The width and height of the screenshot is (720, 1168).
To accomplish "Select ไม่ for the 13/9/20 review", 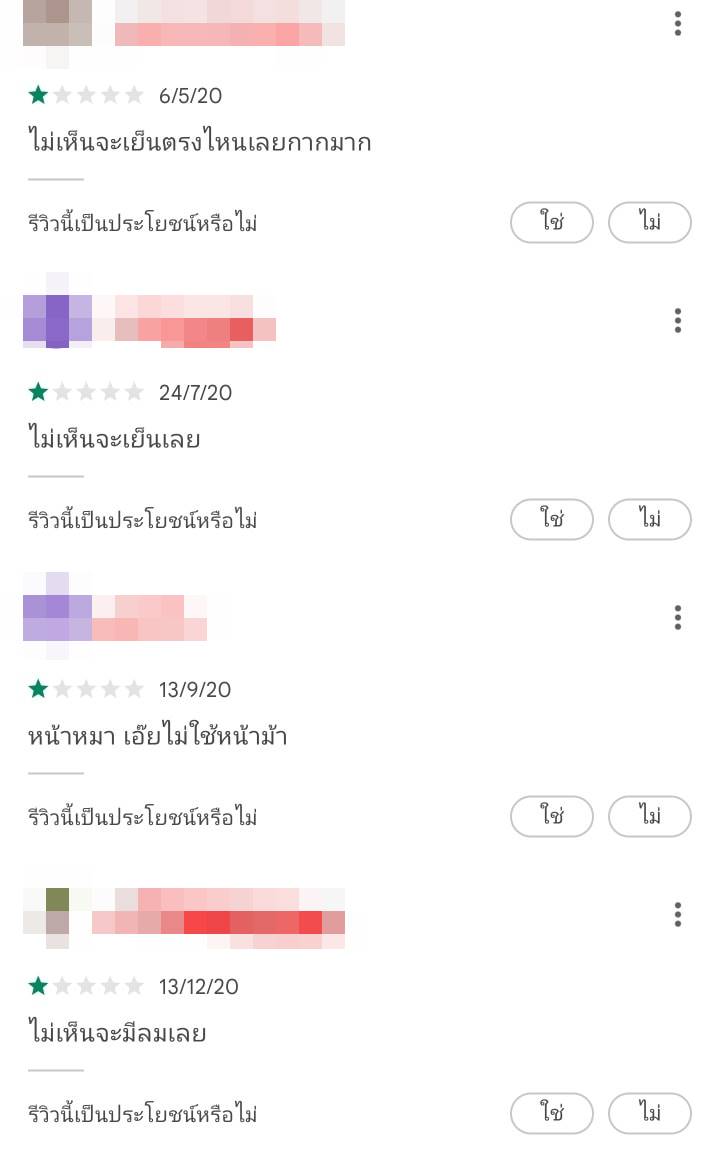I will click(x=649, y=816).
